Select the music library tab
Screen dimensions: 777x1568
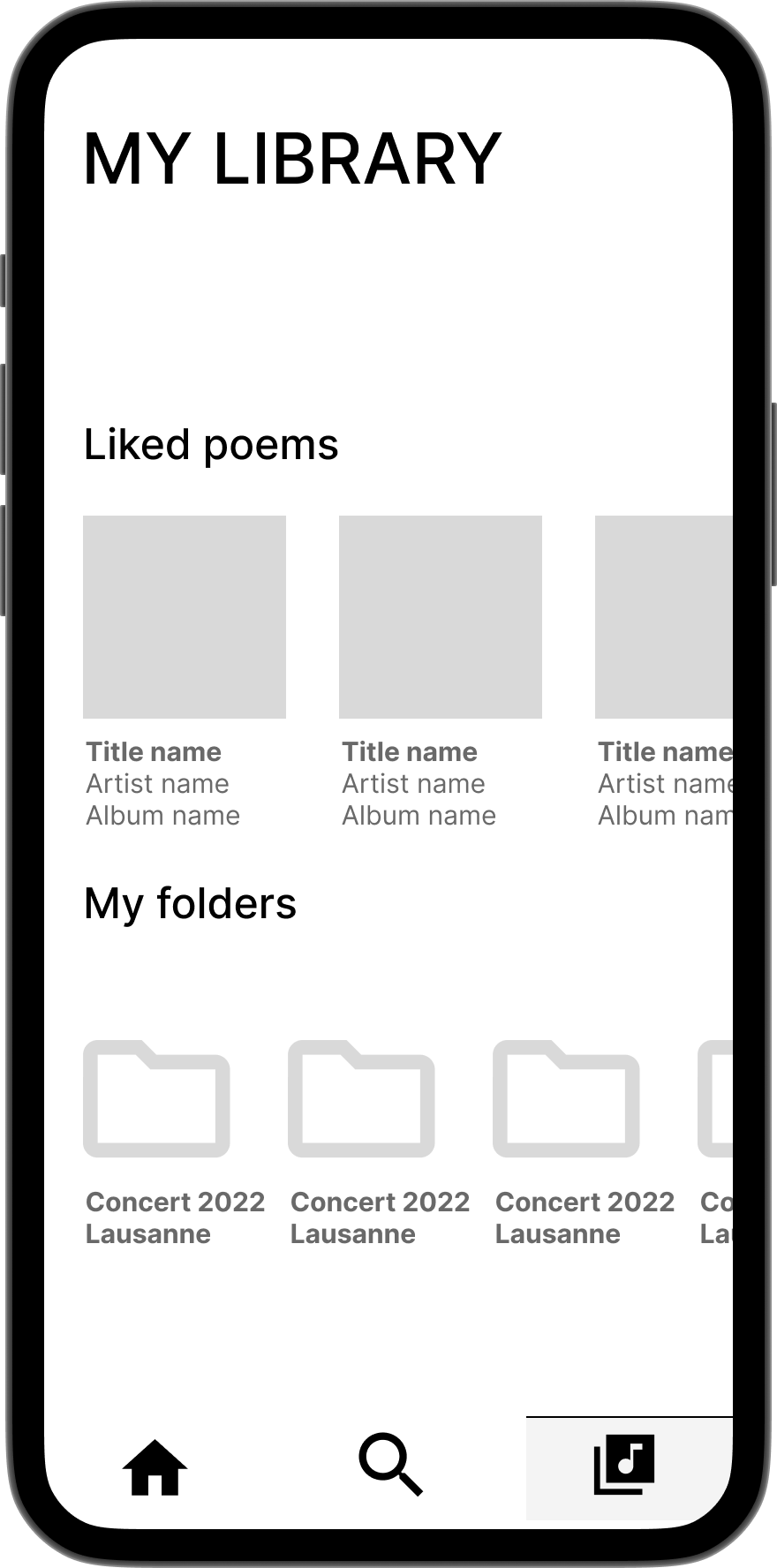click(x=624, y=1465)
